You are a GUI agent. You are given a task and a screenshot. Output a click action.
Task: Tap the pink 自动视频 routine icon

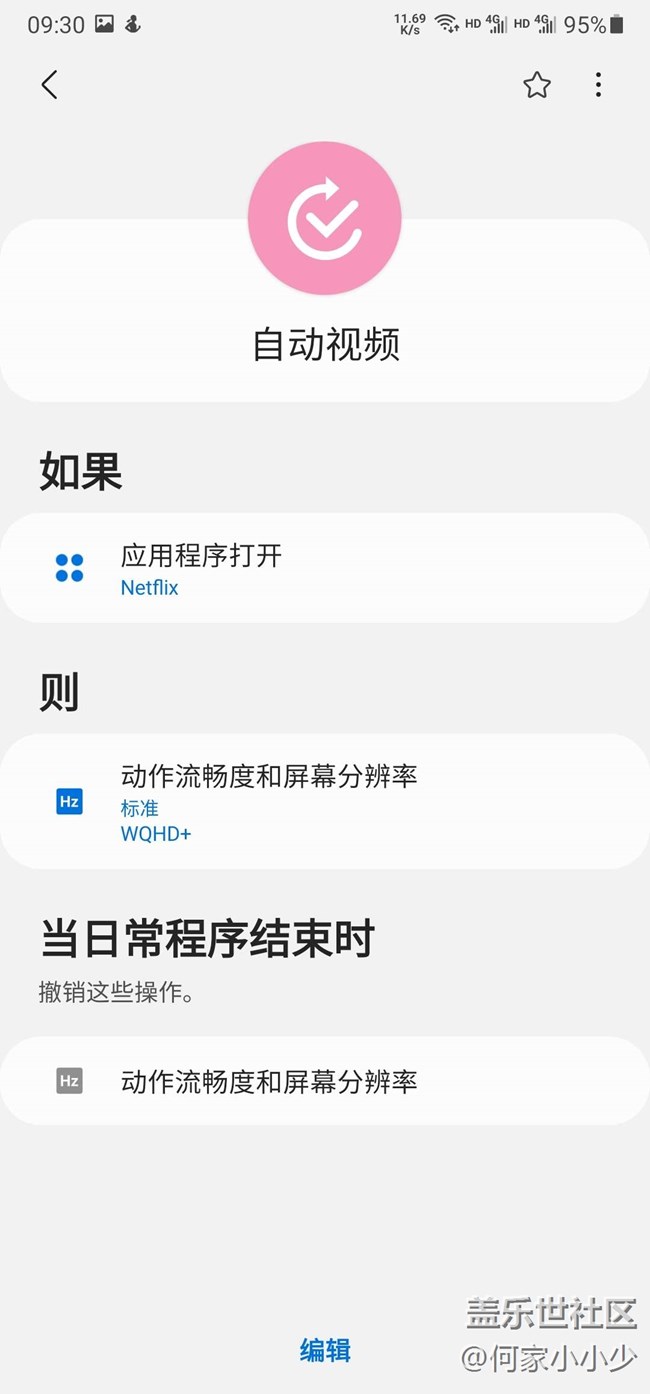click(x=325, y=219)
